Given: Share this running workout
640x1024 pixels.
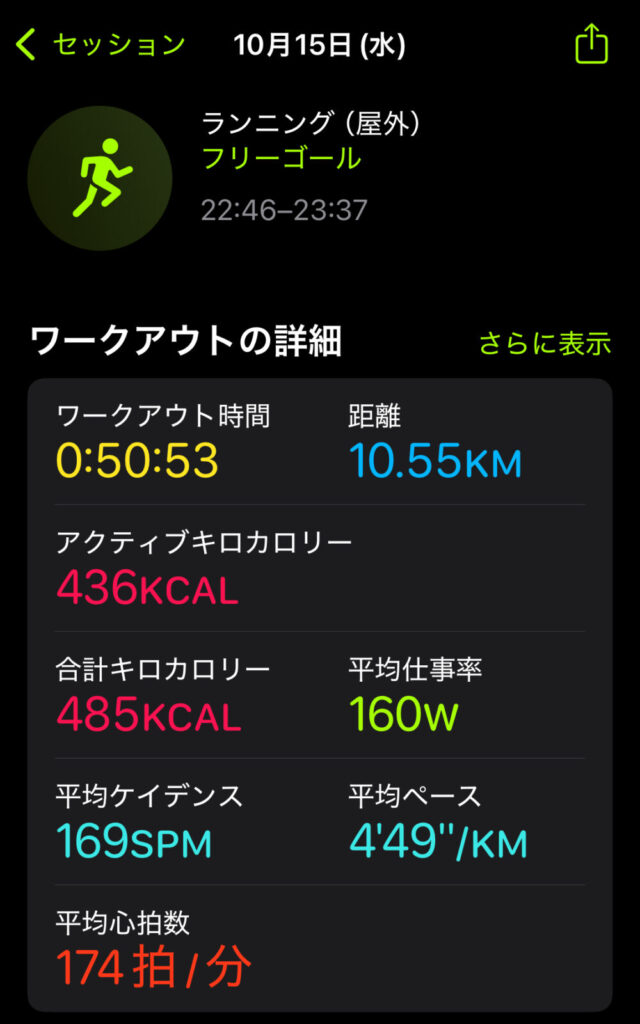Looking at the screenshot, I should coord(591,45).
